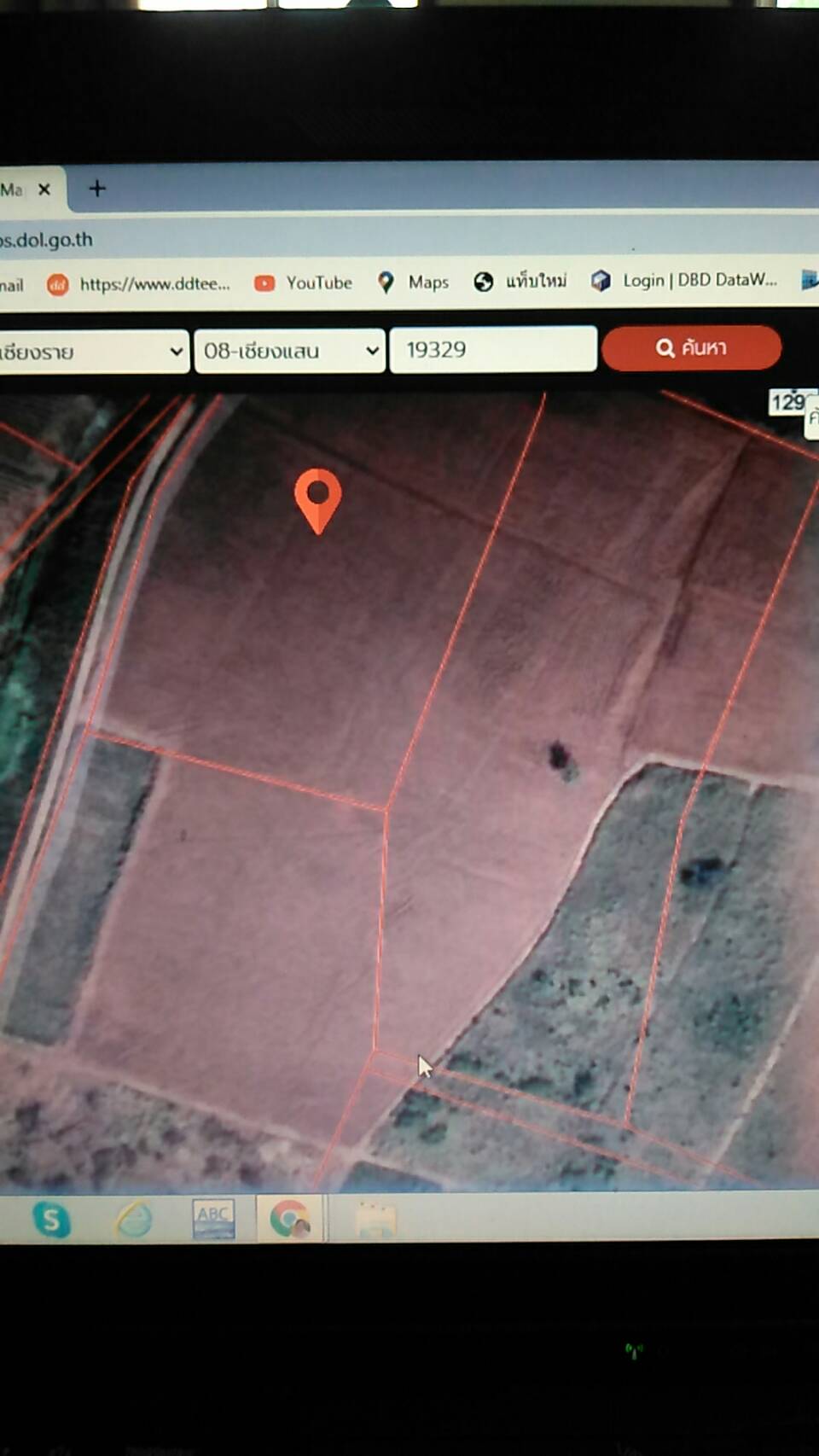
Task: Switch to Chrome in the taskbar
Action: coord(290,1219)
